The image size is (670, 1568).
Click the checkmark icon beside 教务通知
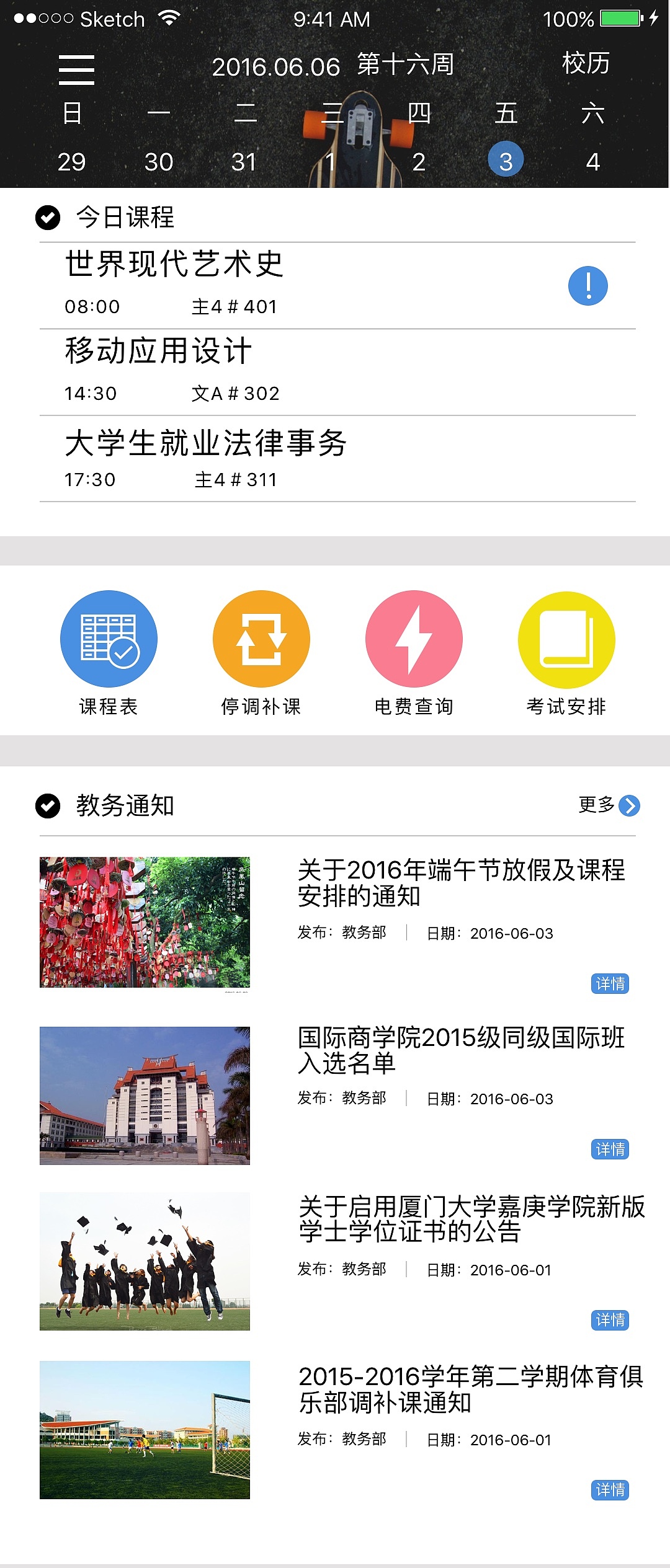point(47,805)
